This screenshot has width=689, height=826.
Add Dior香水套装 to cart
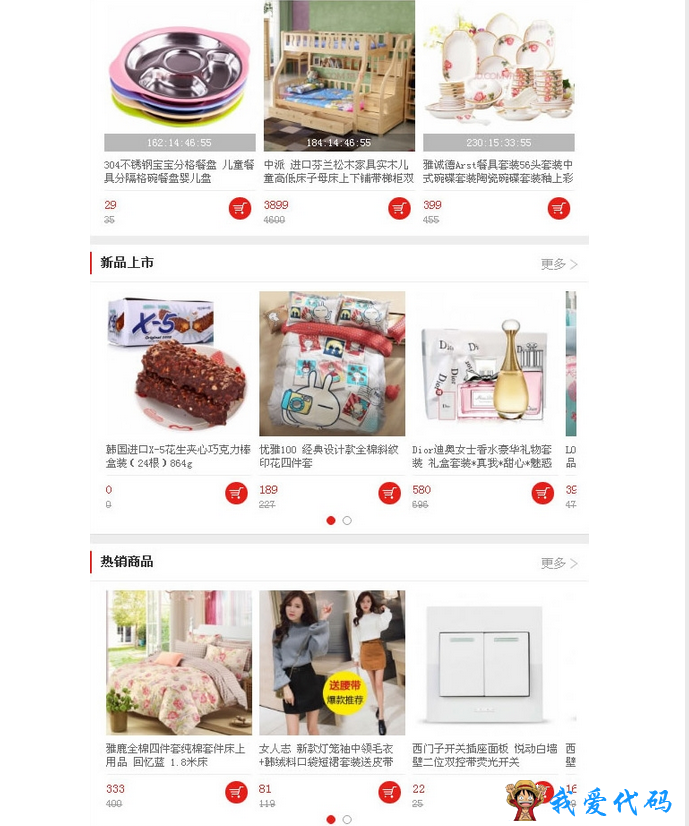[542, 493]
